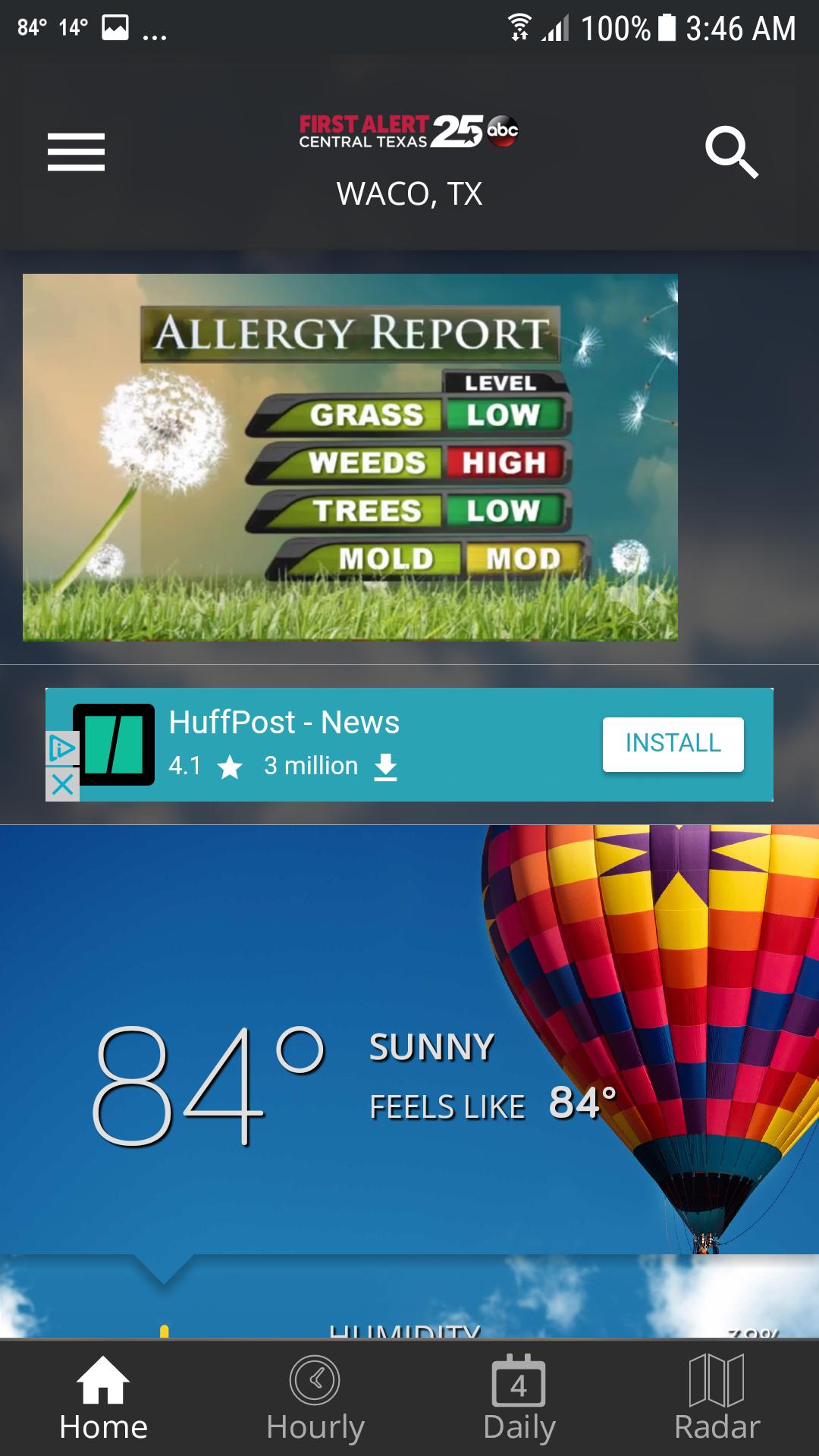Switch to the Daily tab
The image size is (819, 1456).
[519, 1399]
